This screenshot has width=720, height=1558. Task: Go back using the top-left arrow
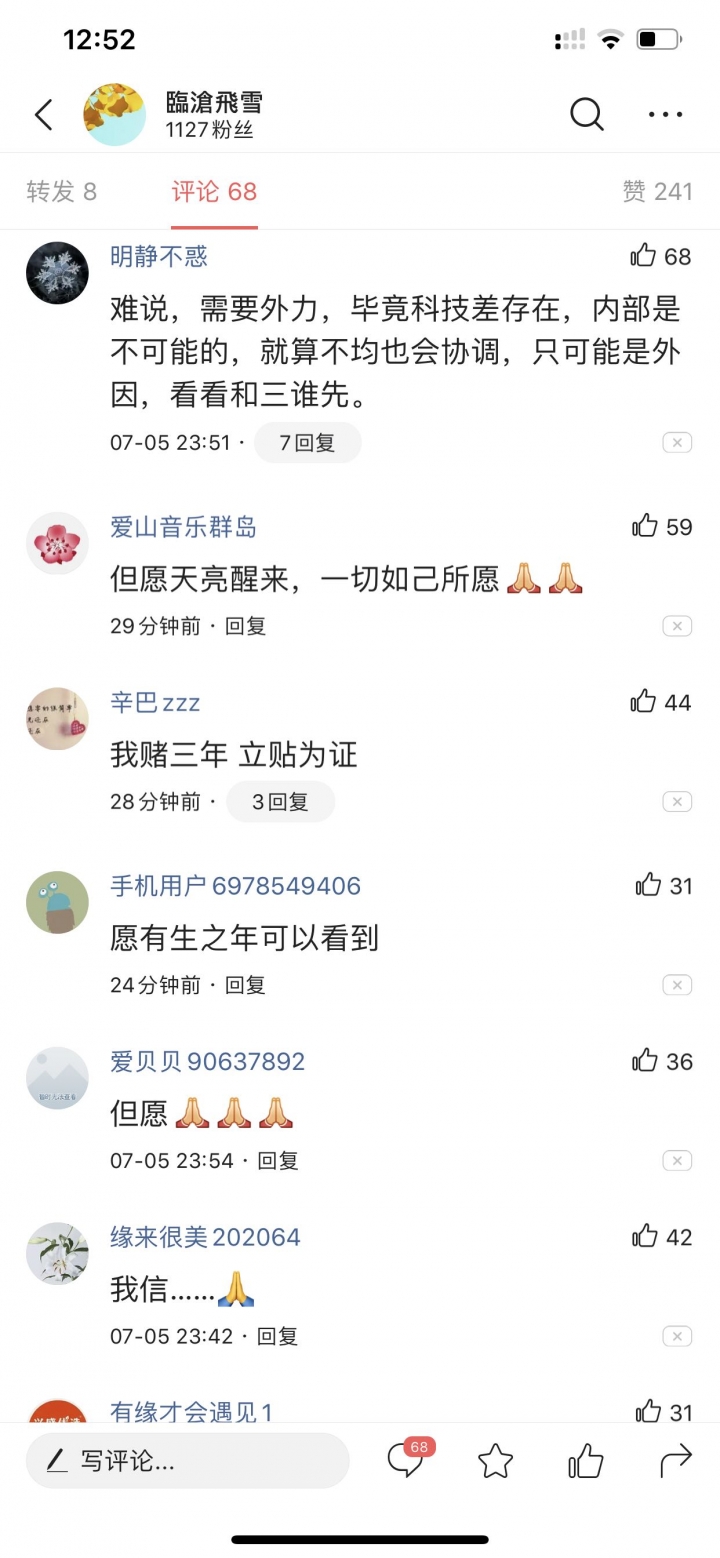point(43,115)
